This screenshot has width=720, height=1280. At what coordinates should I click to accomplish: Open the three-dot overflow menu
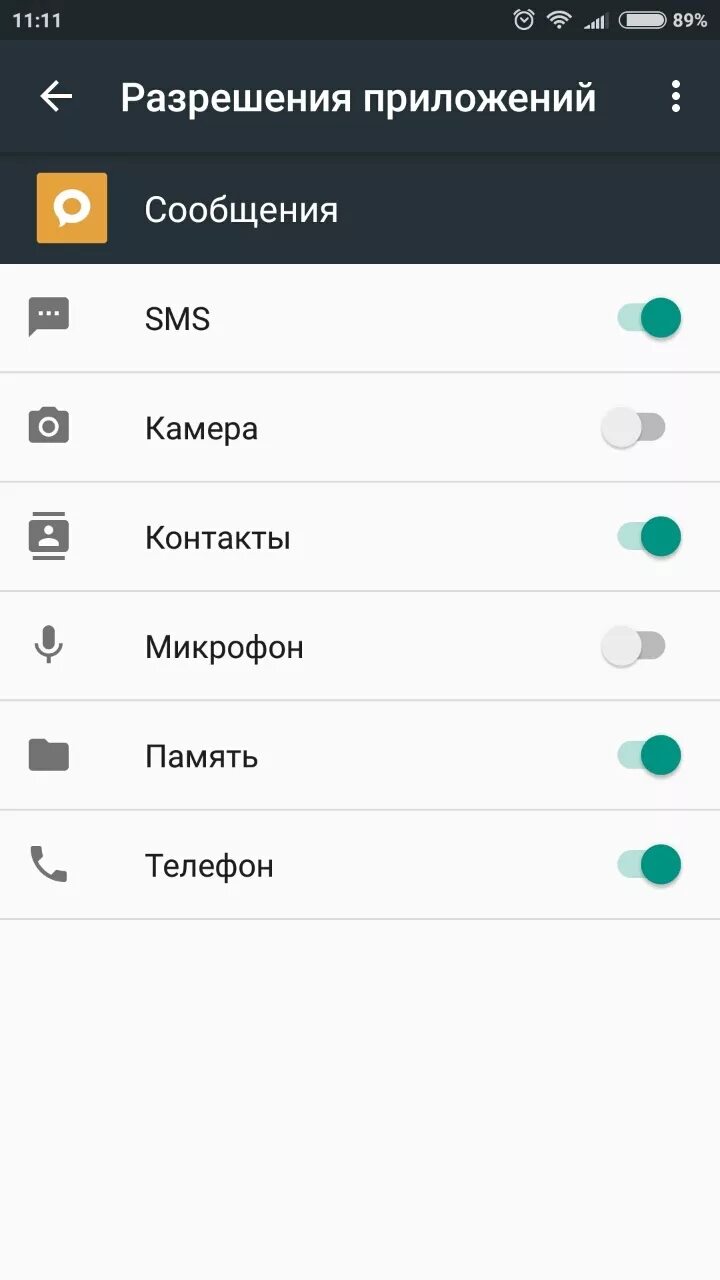click(676, 97)
